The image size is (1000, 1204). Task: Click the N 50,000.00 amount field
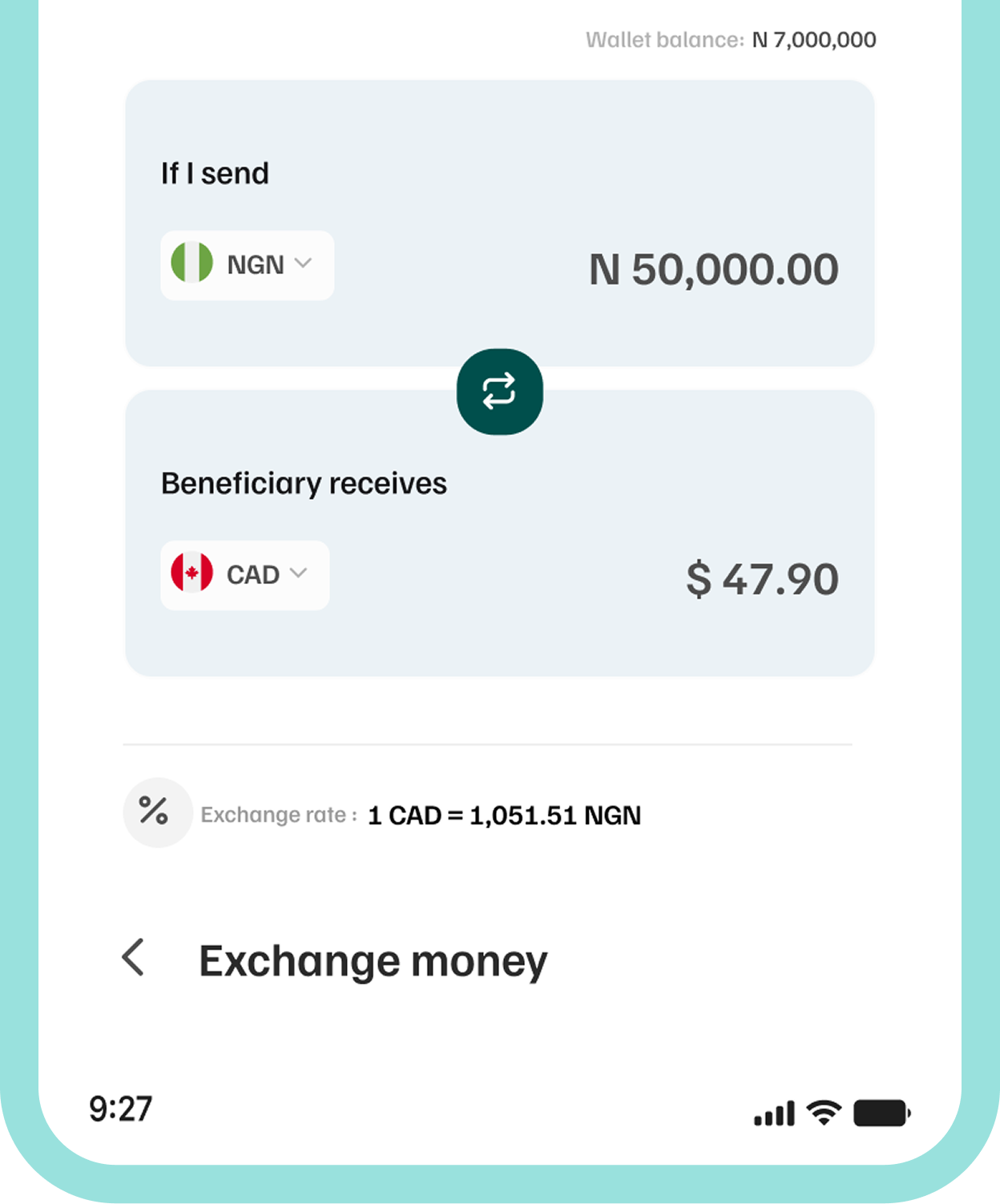(x=712, y=268)
